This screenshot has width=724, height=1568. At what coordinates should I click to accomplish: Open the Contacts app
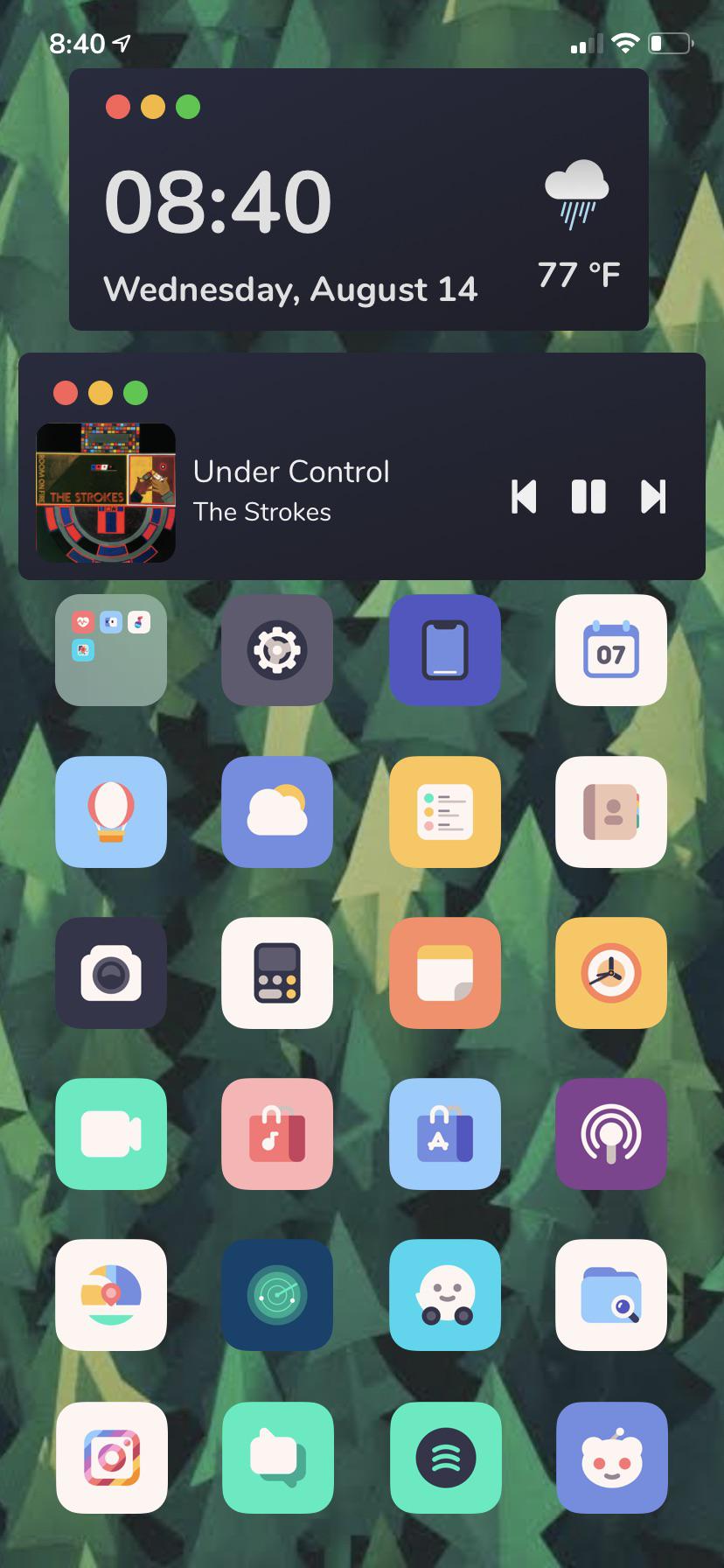(x=610, y=812)
